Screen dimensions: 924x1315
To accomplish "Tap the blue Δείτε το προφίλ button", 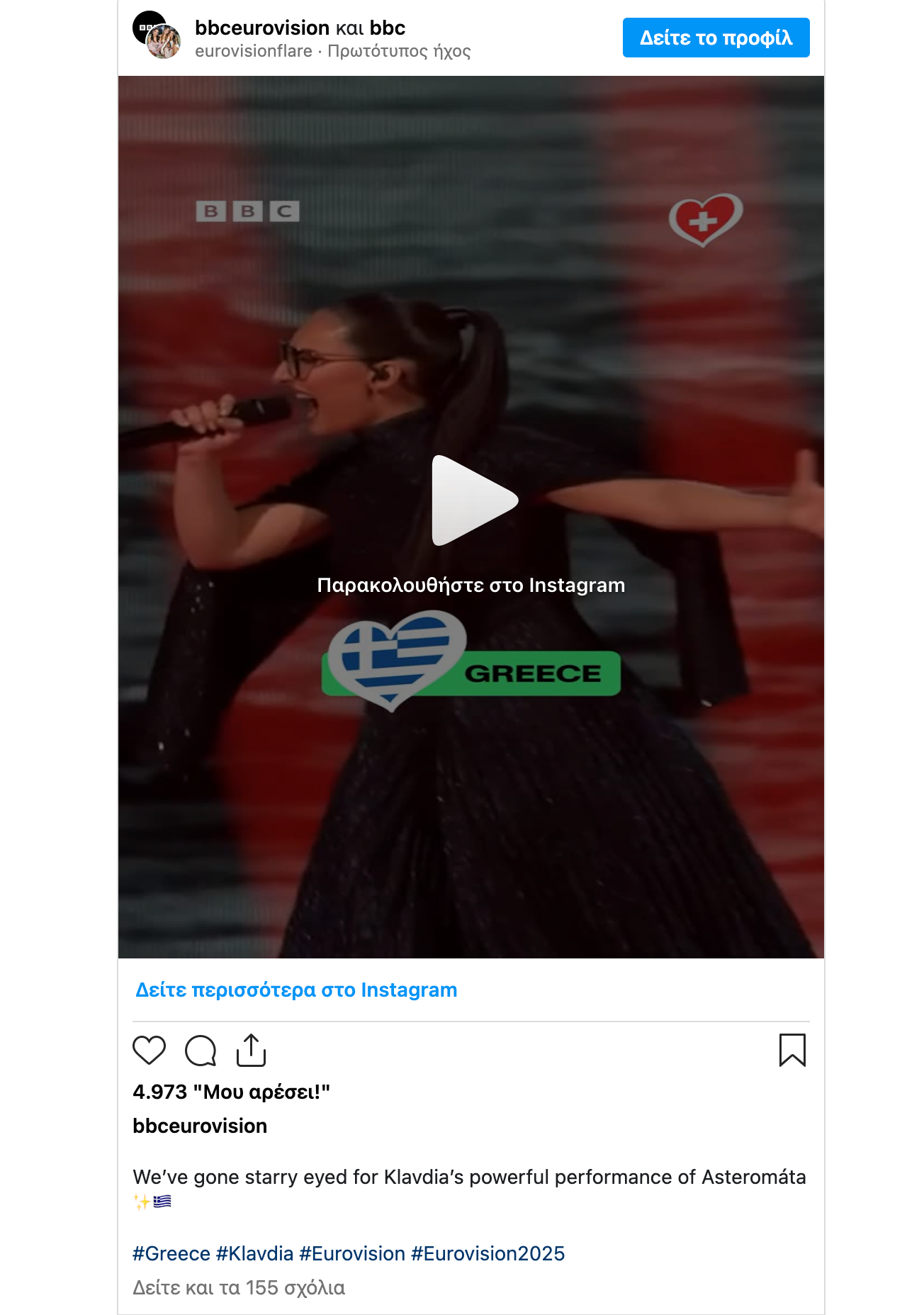I will pyautogui.click(x=716, y=38).
